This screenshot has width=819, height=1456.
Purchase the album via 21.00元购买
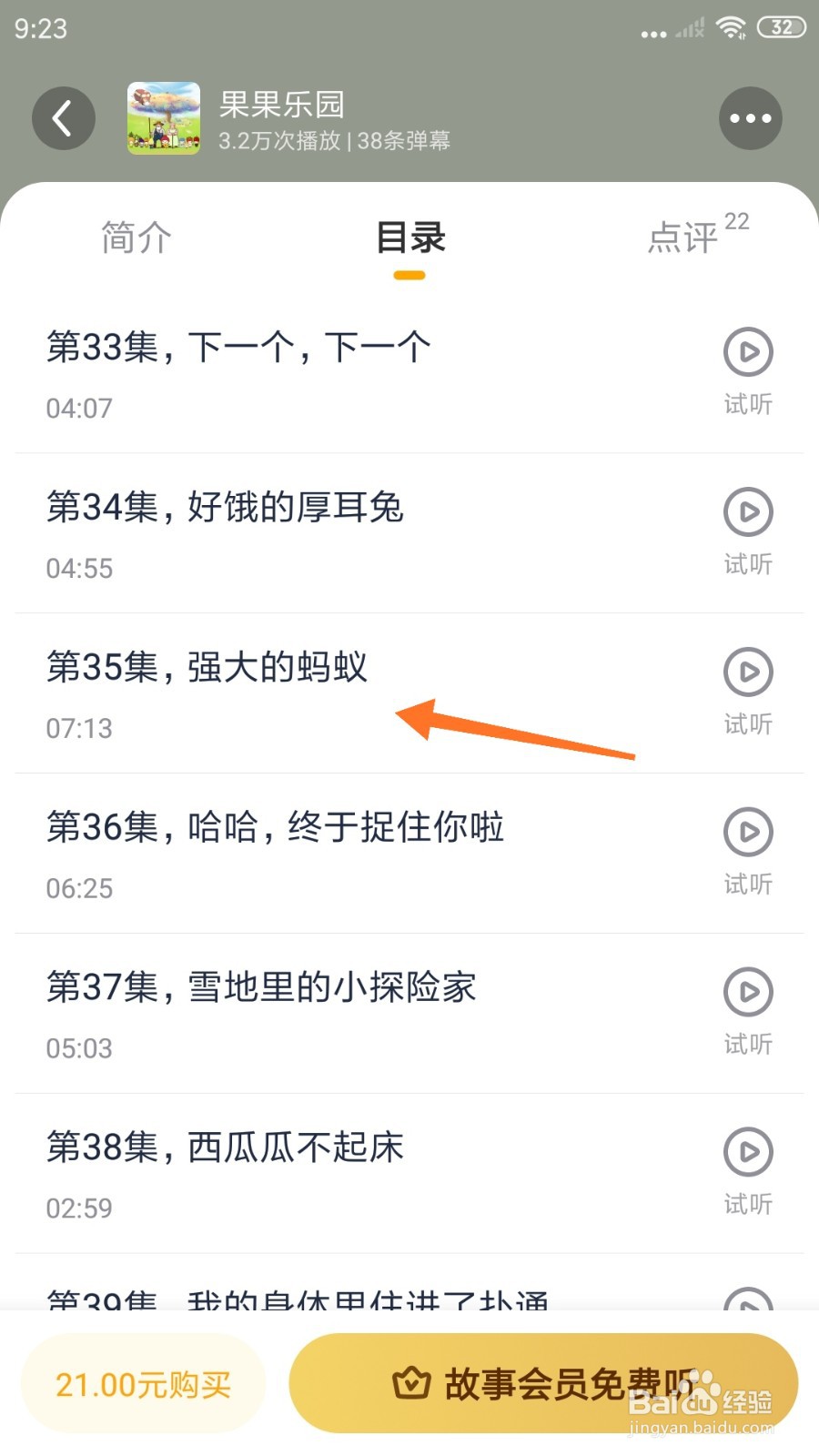[141, 1383]
